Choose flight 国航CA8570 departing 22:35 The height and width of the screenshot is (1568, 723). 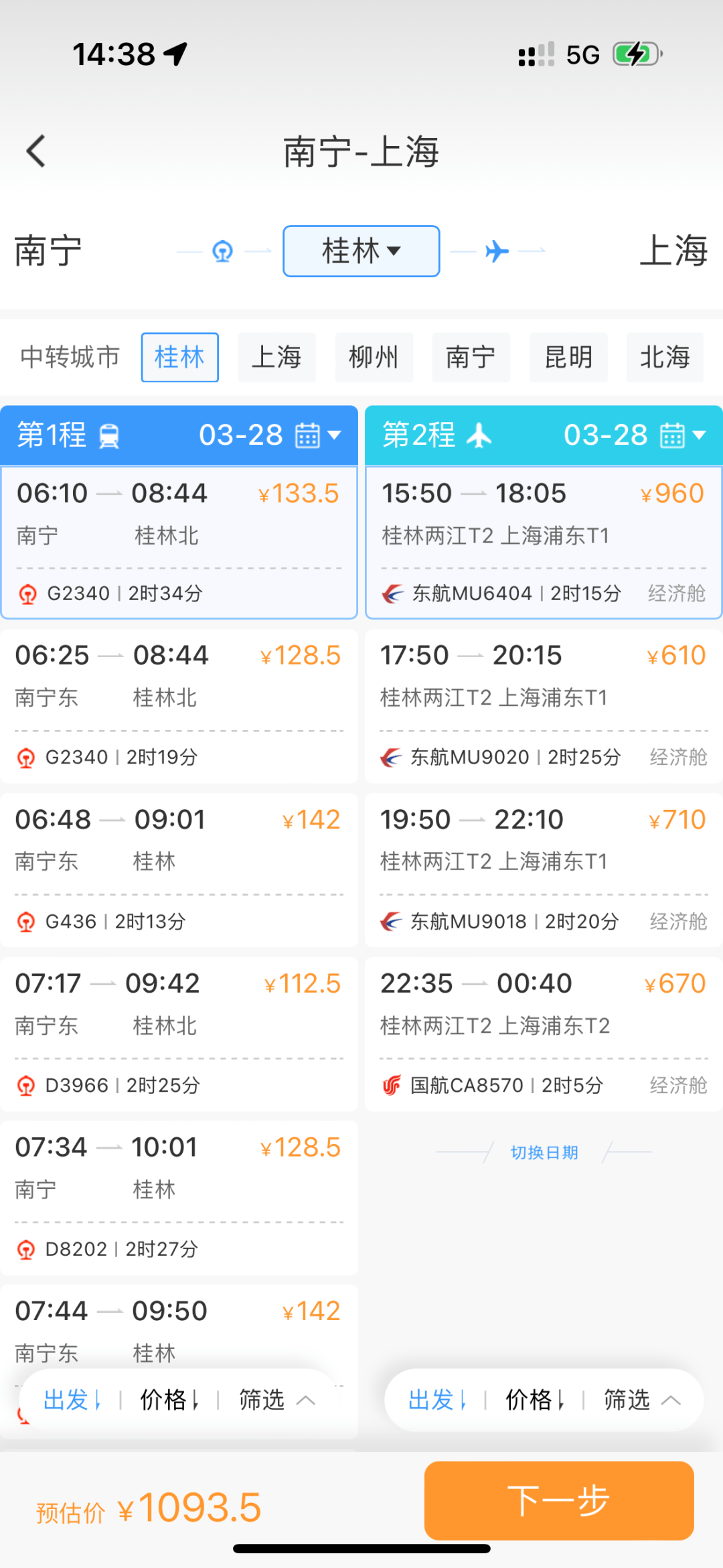click(544, 1034)
